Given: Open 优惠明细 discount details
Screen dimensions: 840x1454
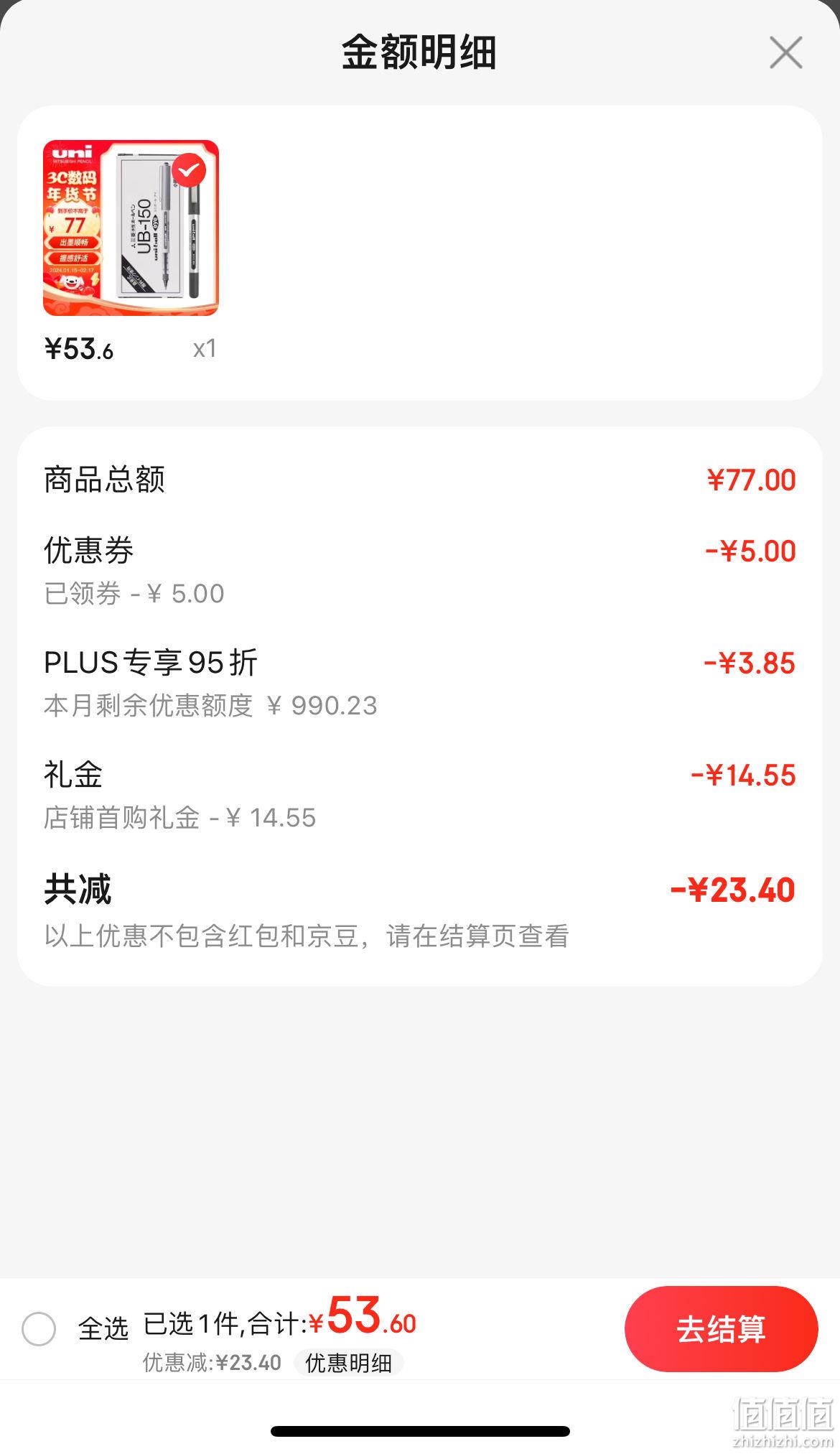Looking at the screenshot, I should point(349,1363).
